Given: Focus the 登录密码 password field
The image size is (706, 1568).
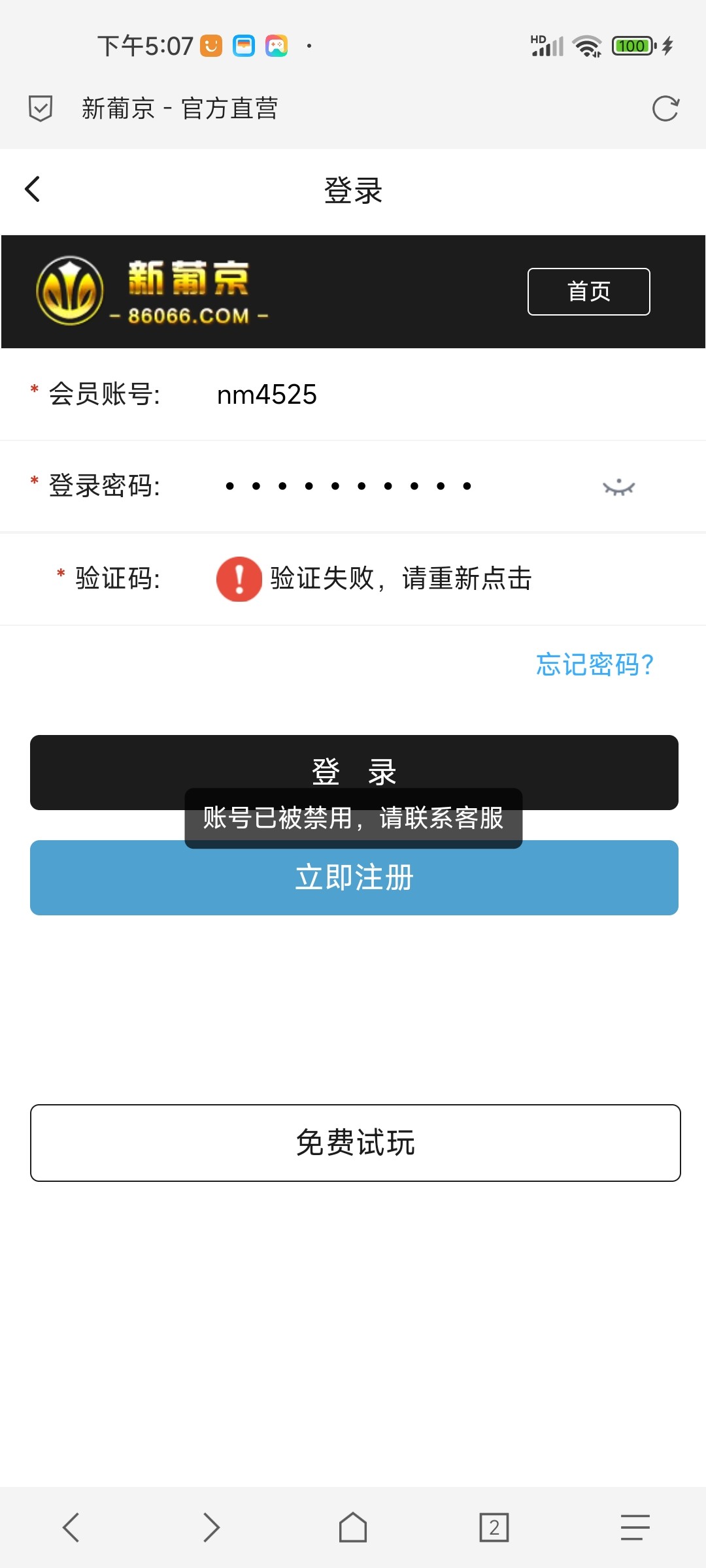Looking at the screenshot, I should coord(392,486).
